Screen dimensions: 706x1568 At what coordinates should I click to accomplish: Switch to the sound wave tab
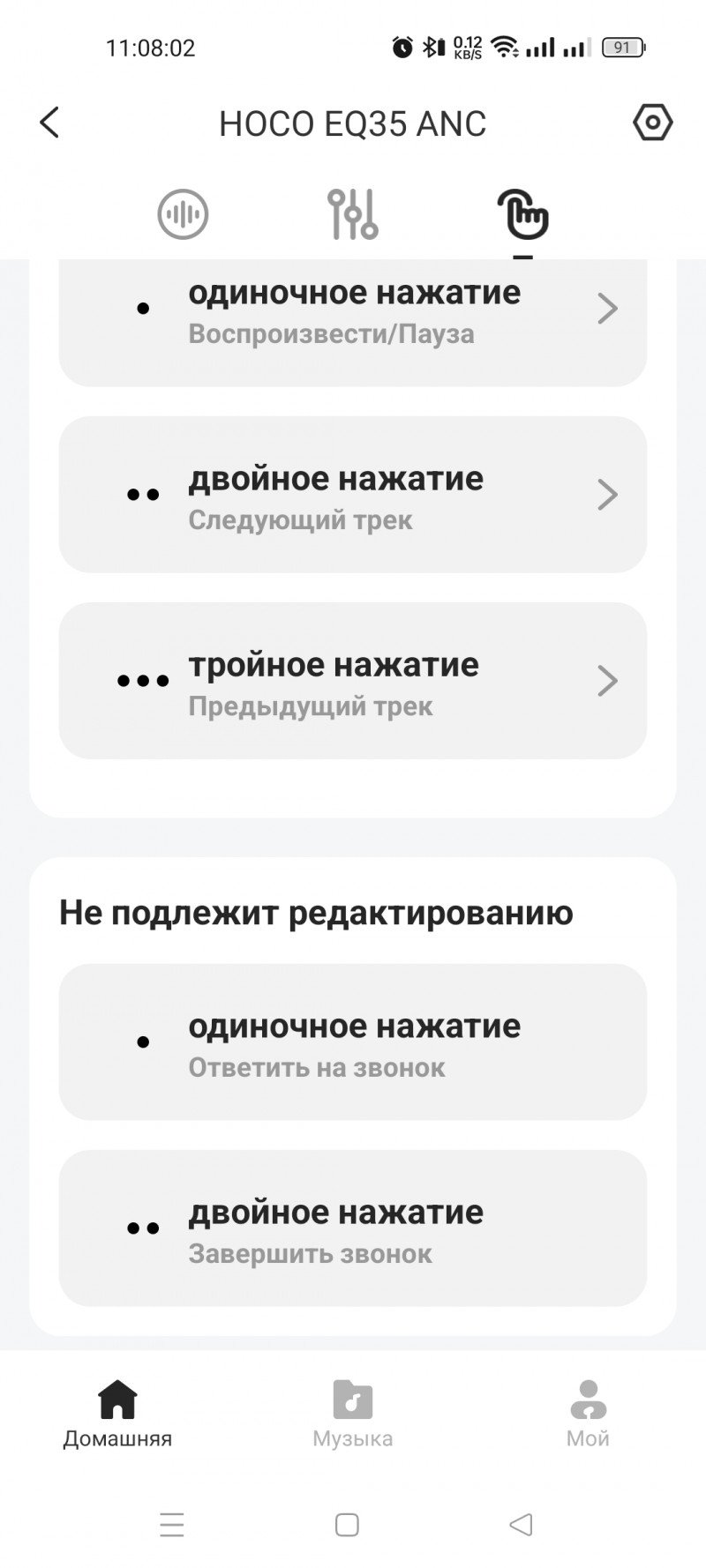(x=183, y=214)
